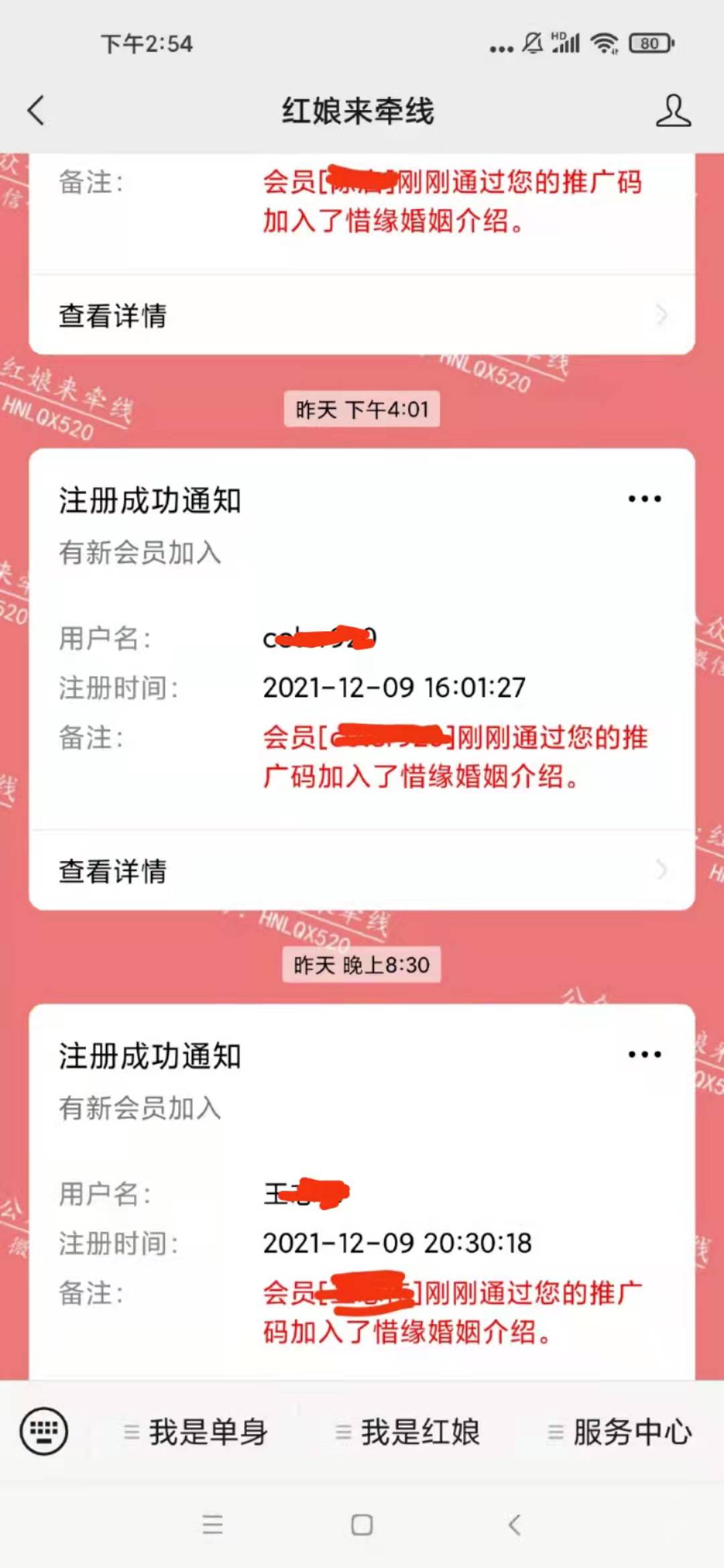The height and width of the screenshot is (1568, 724).
Task: Open the 我是红娘 menu
Action: click(x=409, y=1432)
